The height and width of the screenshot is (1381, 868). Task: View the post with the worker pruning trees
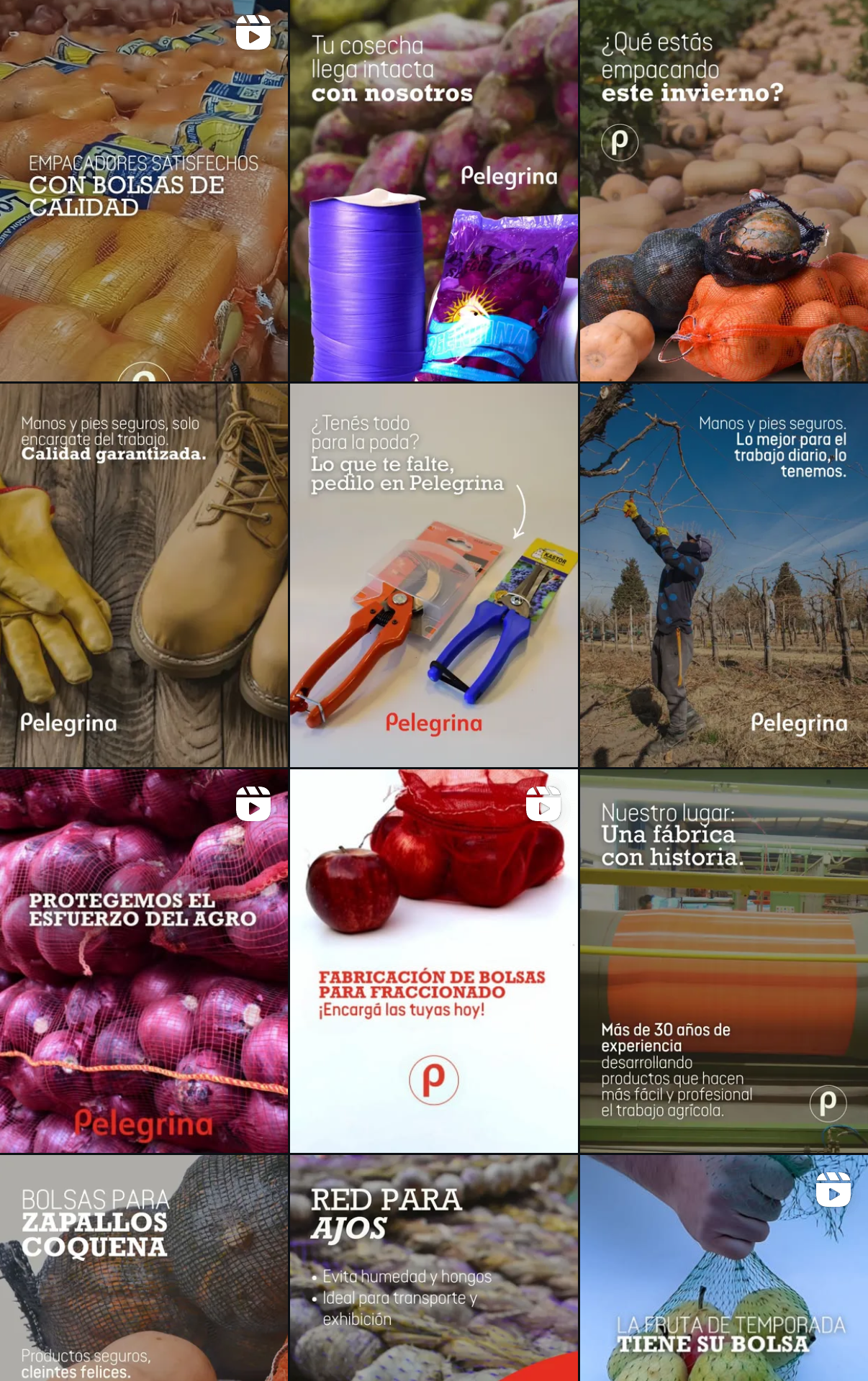[x=723, y=576]
